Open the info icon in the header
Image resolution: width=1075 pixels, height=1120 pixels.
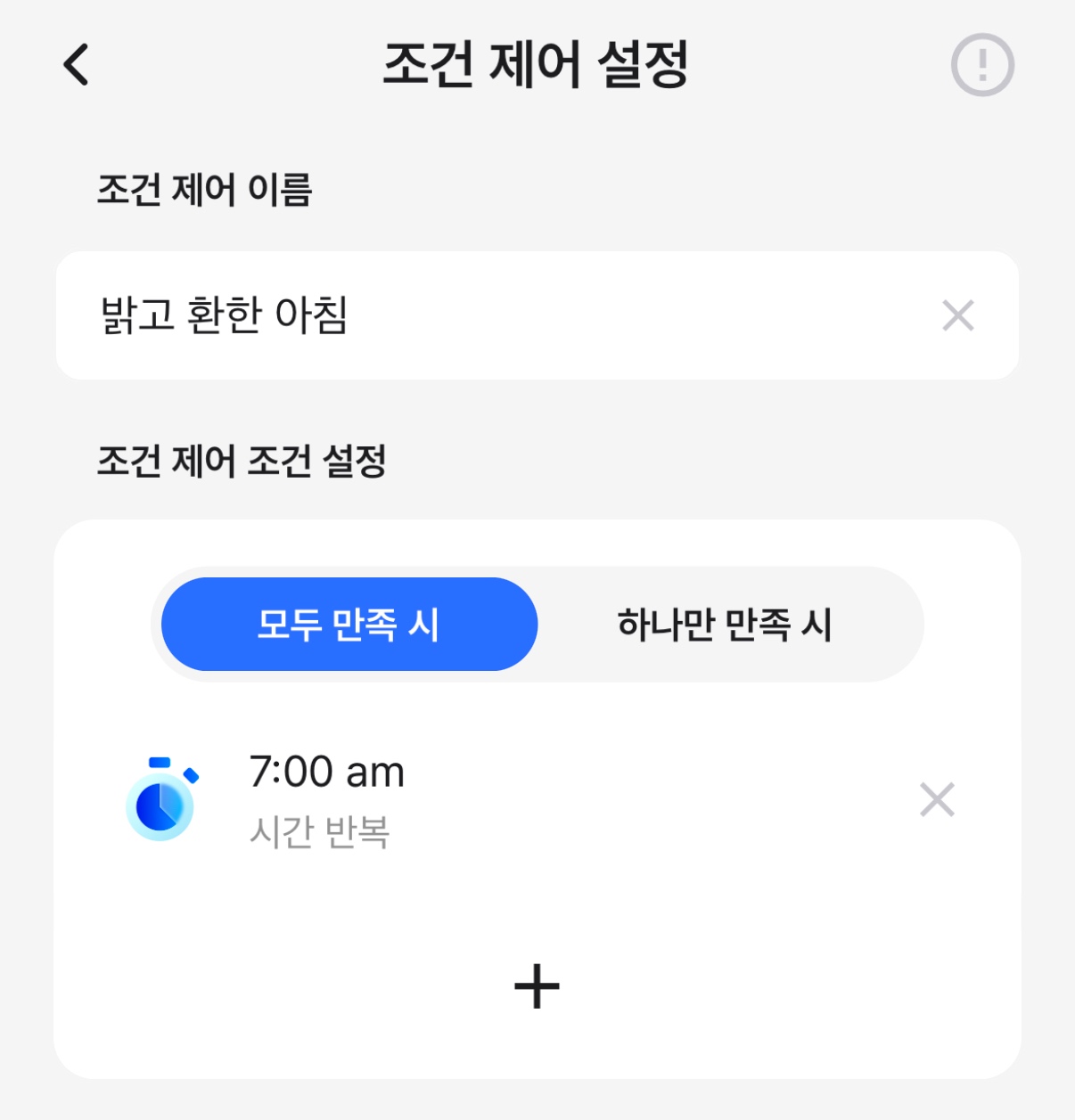(x=981, y=65)
